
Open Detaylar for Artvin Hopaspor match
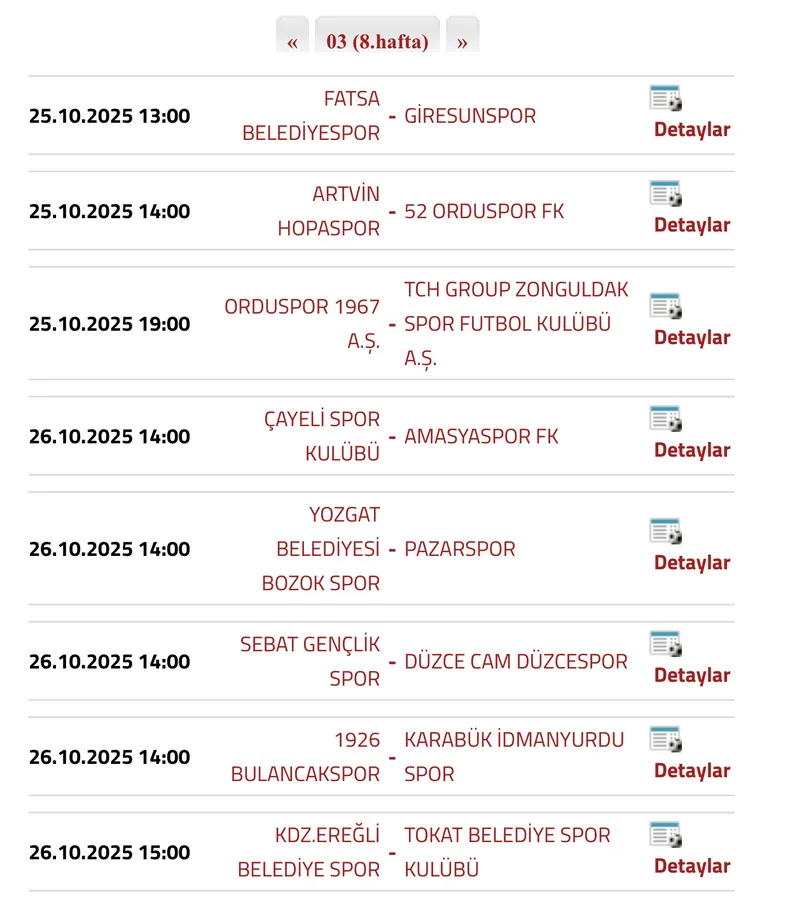tap(691, 225)
